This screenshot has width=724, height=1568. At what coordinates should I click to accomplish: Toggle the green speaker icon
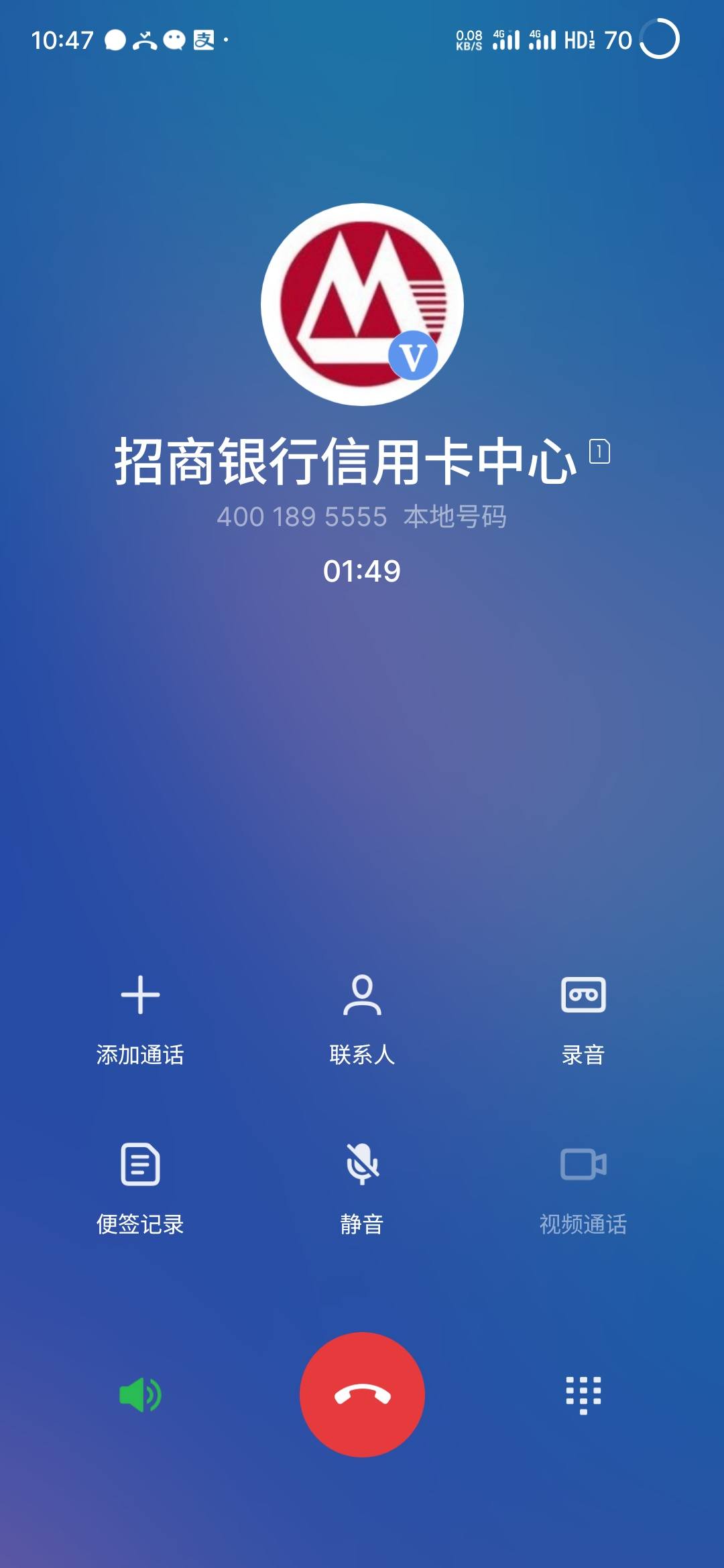coord(140,1395)
